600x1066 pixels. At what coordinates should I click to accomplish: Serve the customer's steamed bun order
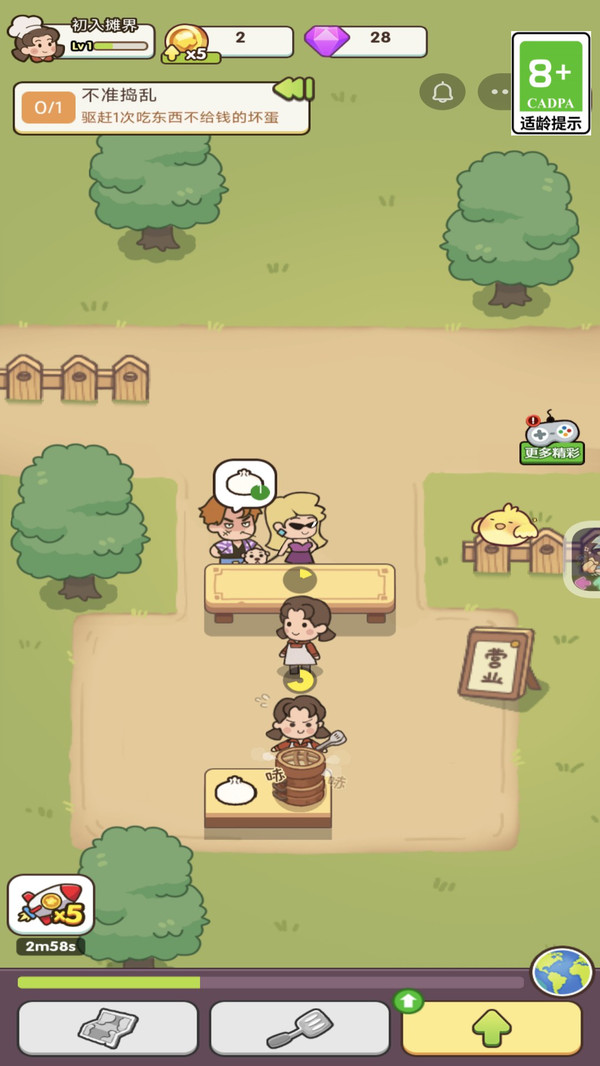(244, 485)
